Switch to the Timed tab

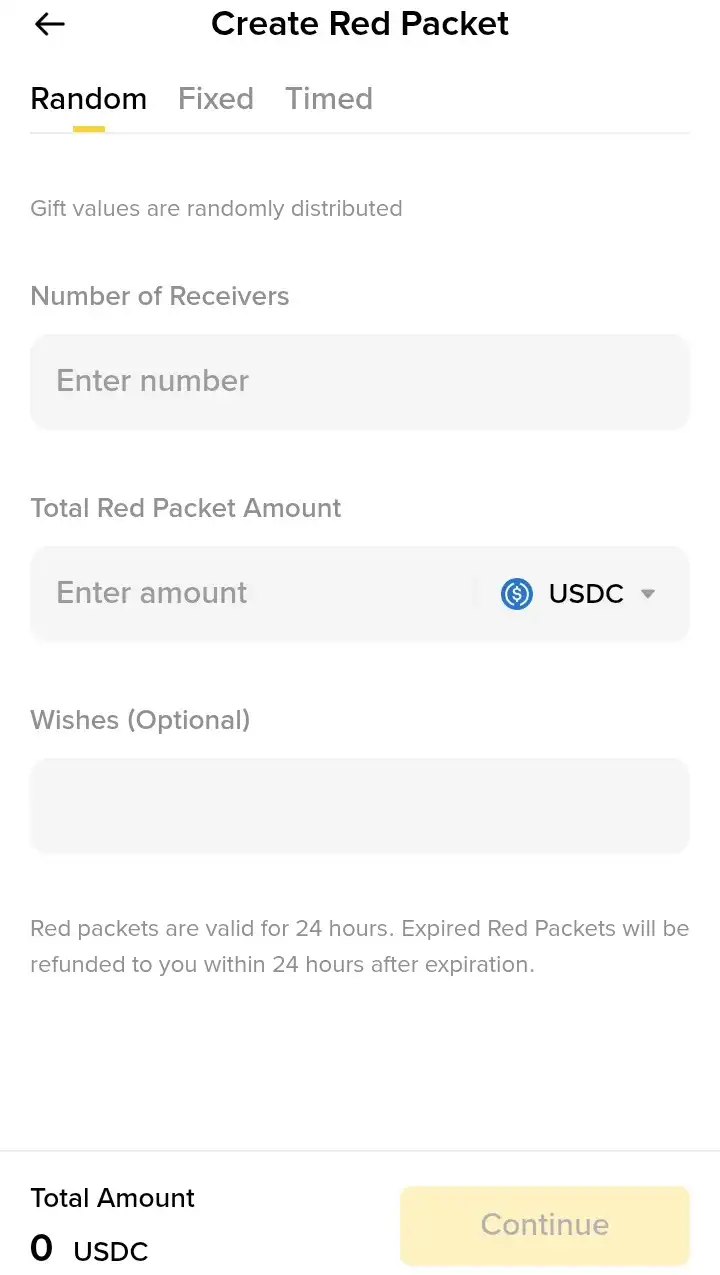pyautogui.click(x=329, y=98)
